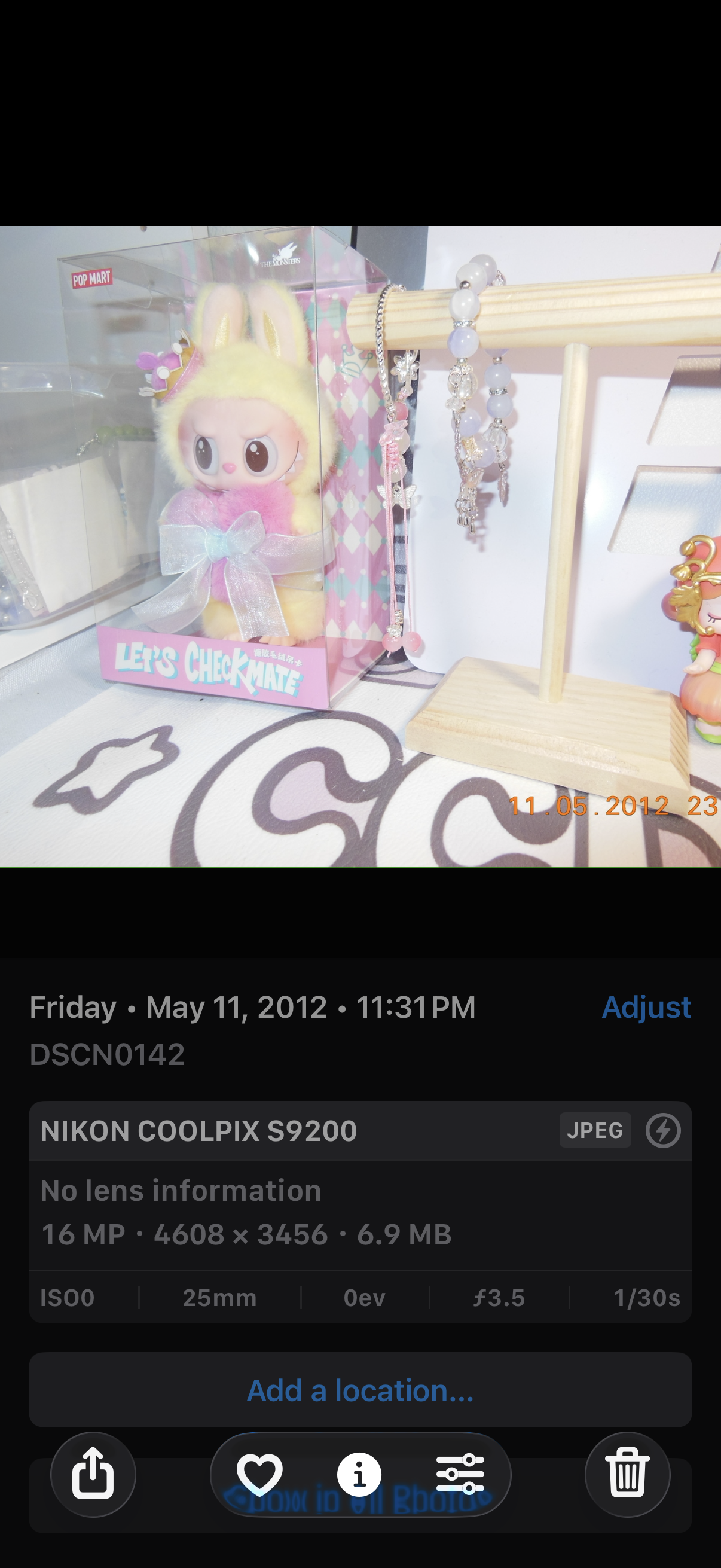Adjust the photo's date and time
The image size is (721, 1568).
pos(646,1008)
